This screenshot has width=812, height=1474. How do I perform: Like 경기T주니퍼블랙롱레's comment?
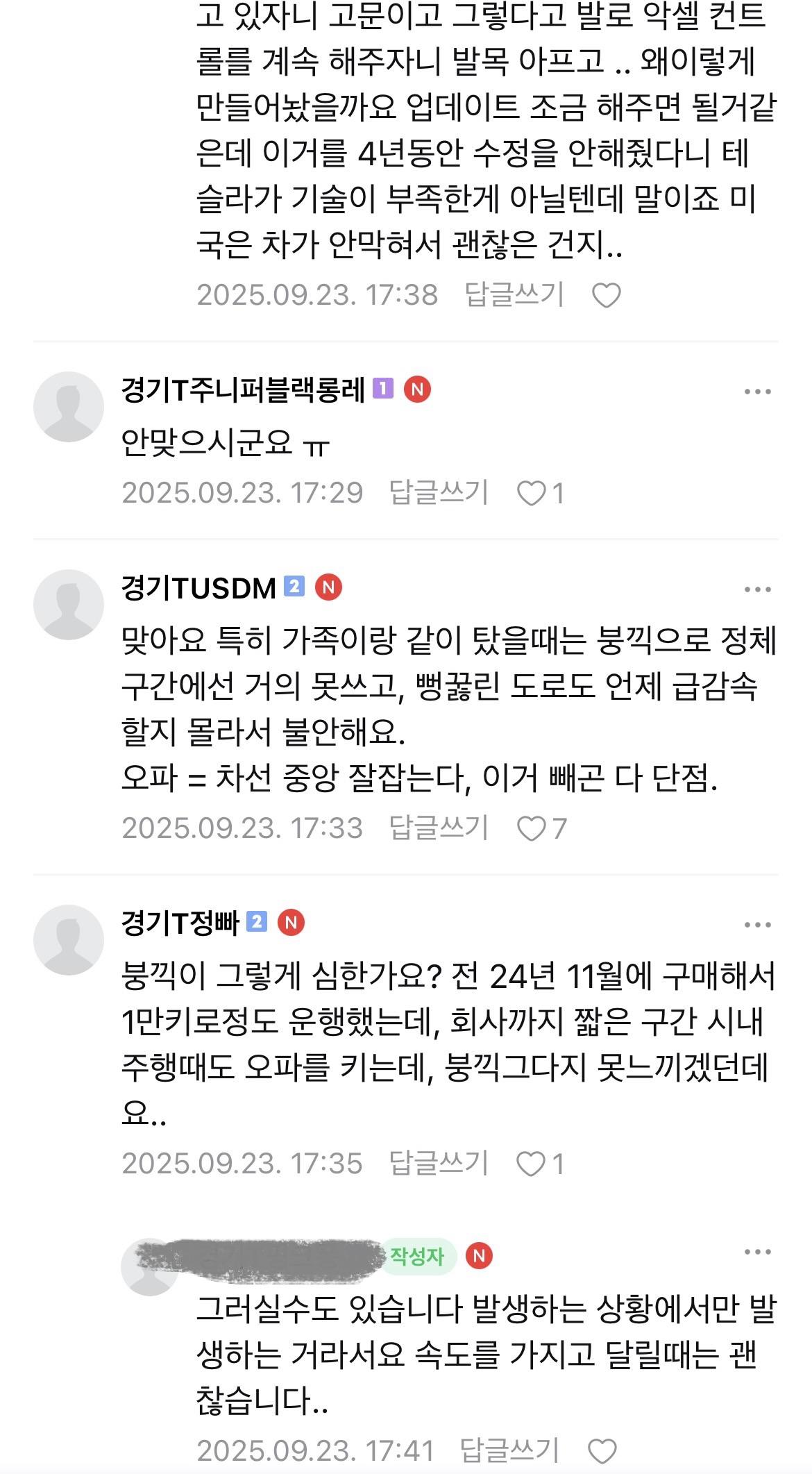tap(532, 493)
